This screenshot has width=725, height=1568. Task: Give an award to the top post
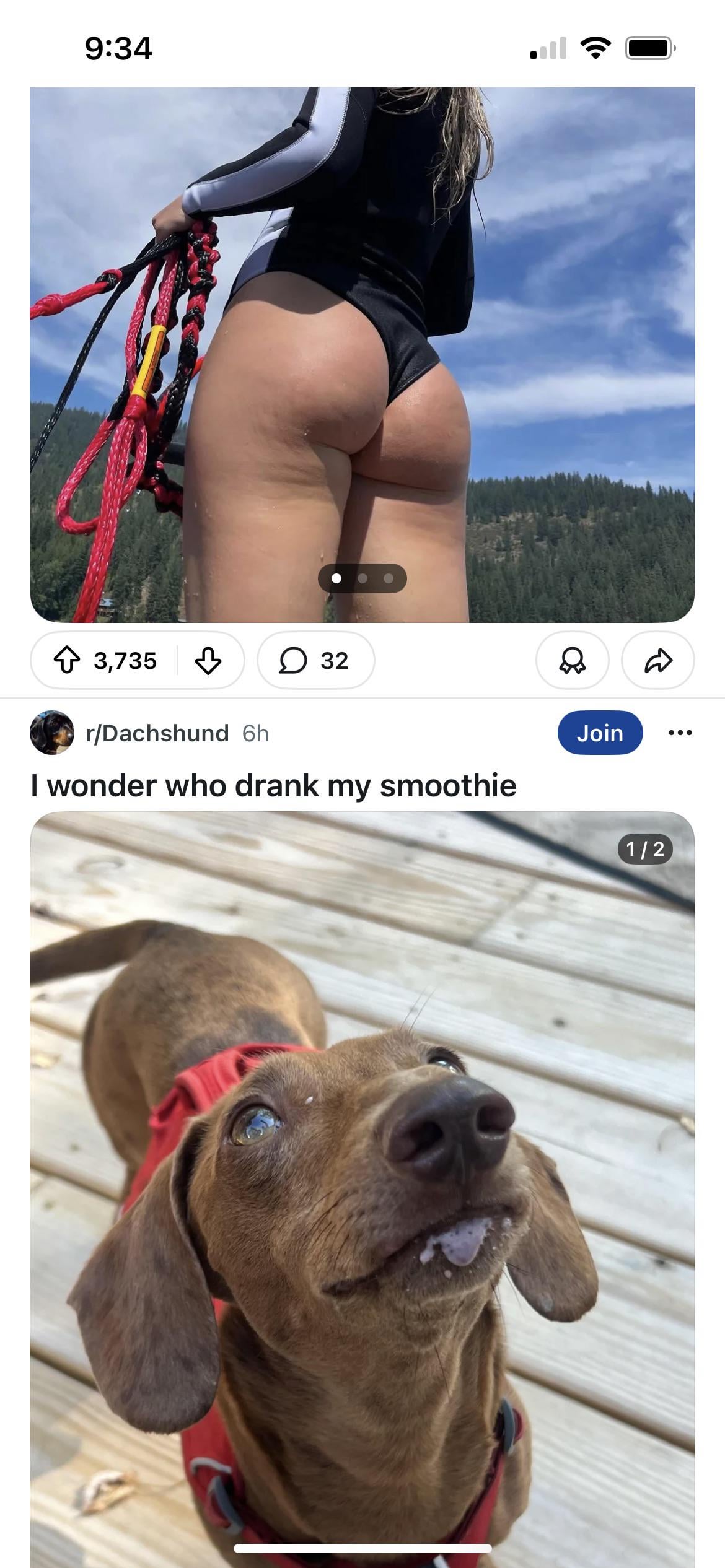click(x=571, y=660)
